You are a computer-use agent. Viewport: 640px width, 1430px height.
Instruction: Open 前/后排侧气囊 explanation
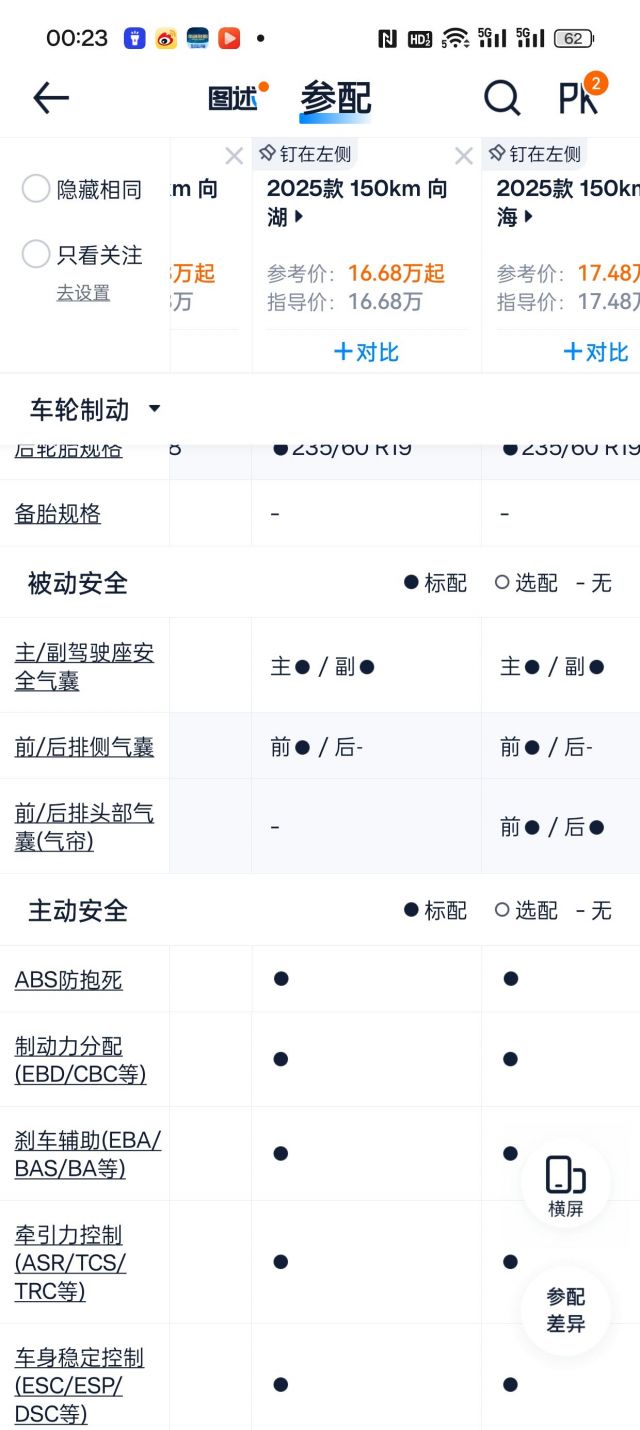(x=84, y=747)
